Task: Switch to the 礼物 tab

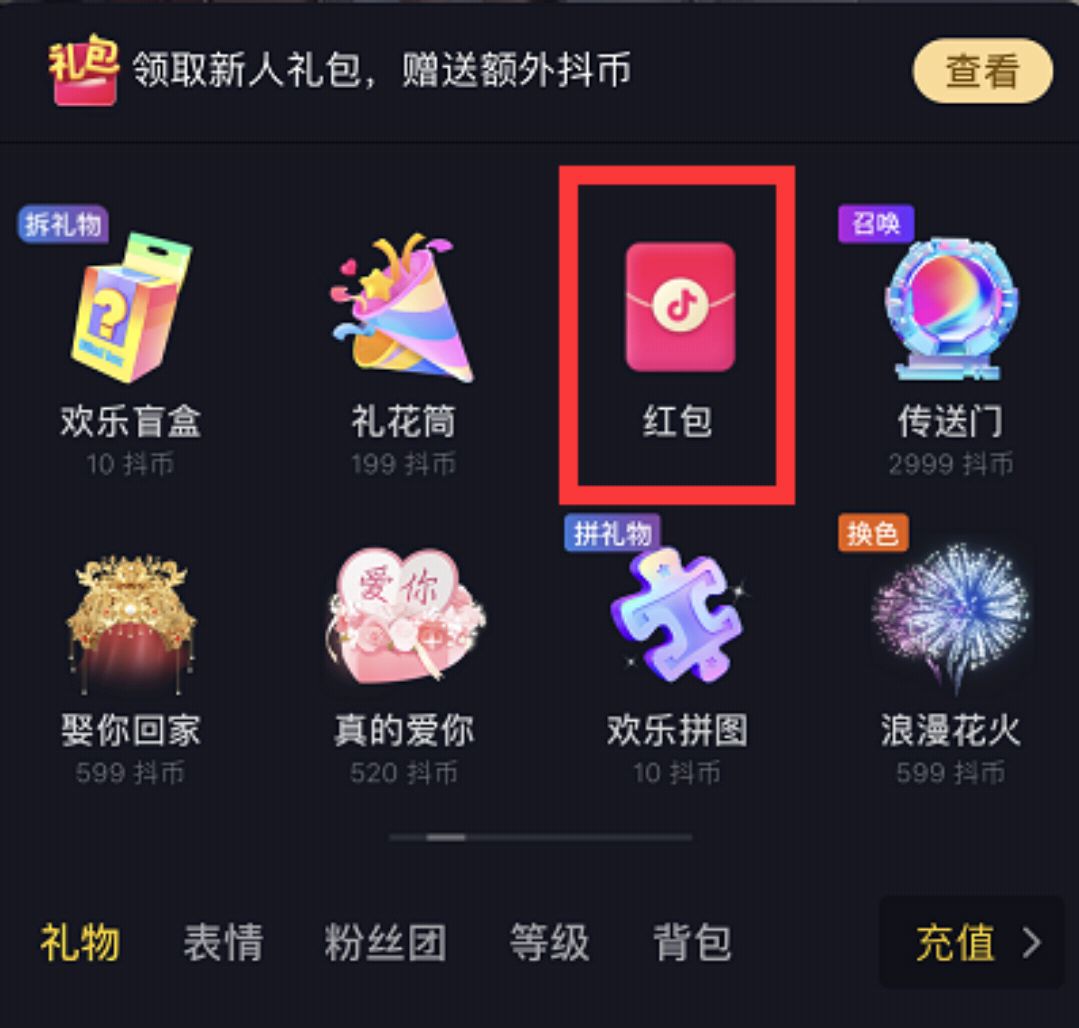Action: tap(80, 943)
